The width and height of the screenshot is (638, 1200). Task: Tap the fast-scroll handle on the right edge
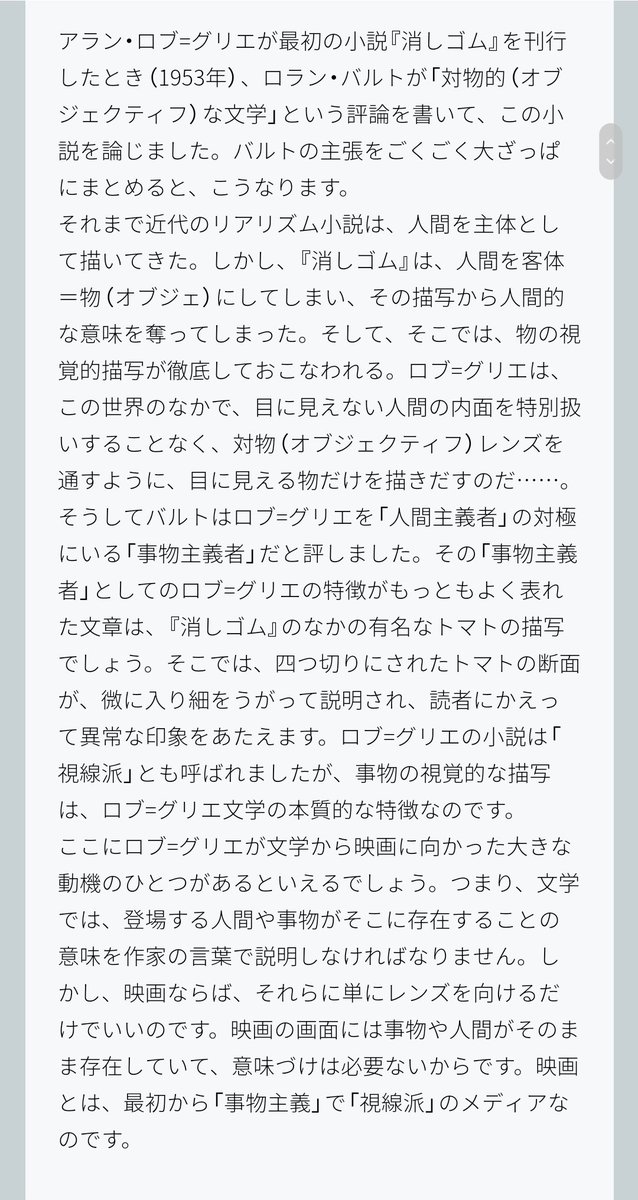tap(610, 151)
